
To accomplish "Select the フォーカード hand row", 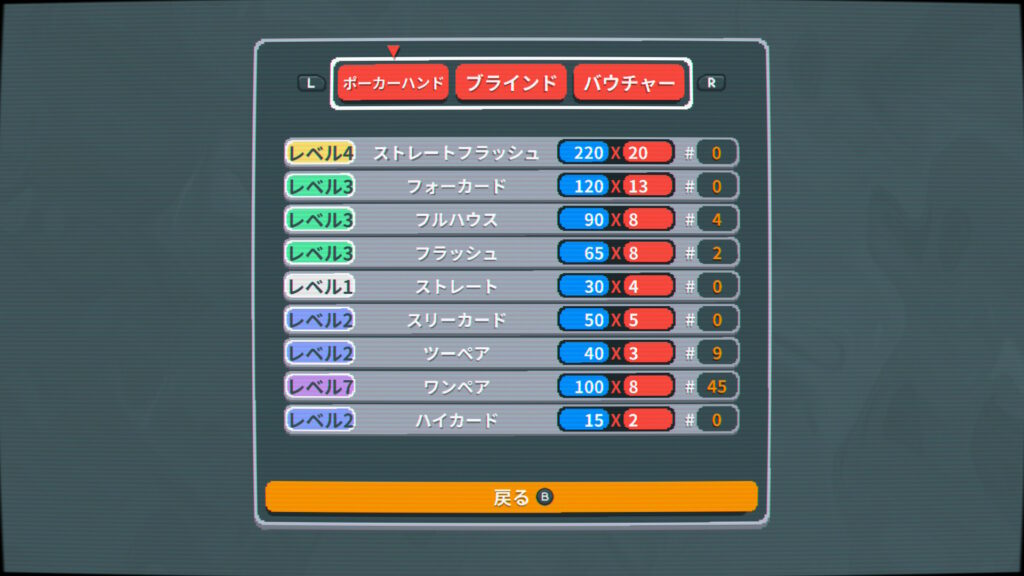I will (511, 186).
